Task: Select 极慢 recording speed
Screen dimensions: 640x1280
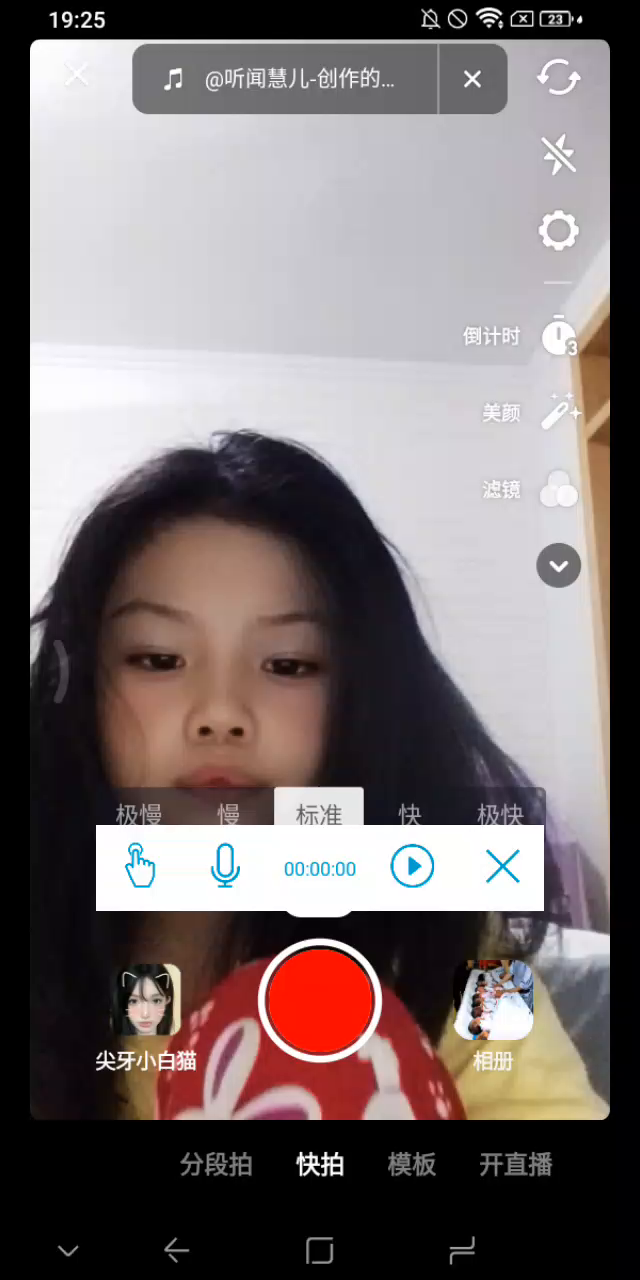Action: pyautogui.click(x=138, y=814)
